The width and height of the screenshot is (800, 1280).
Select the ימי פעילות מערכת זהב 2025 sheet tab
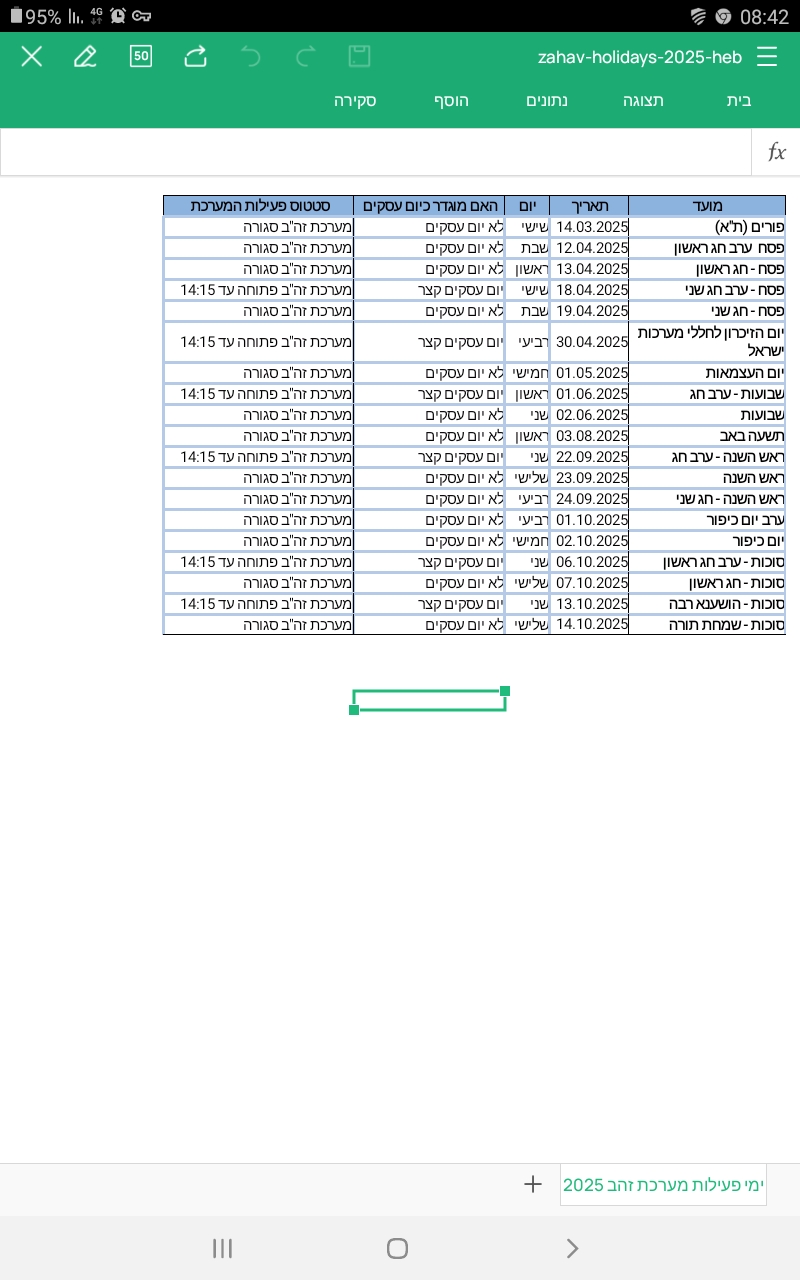[x=664, y=1185]
